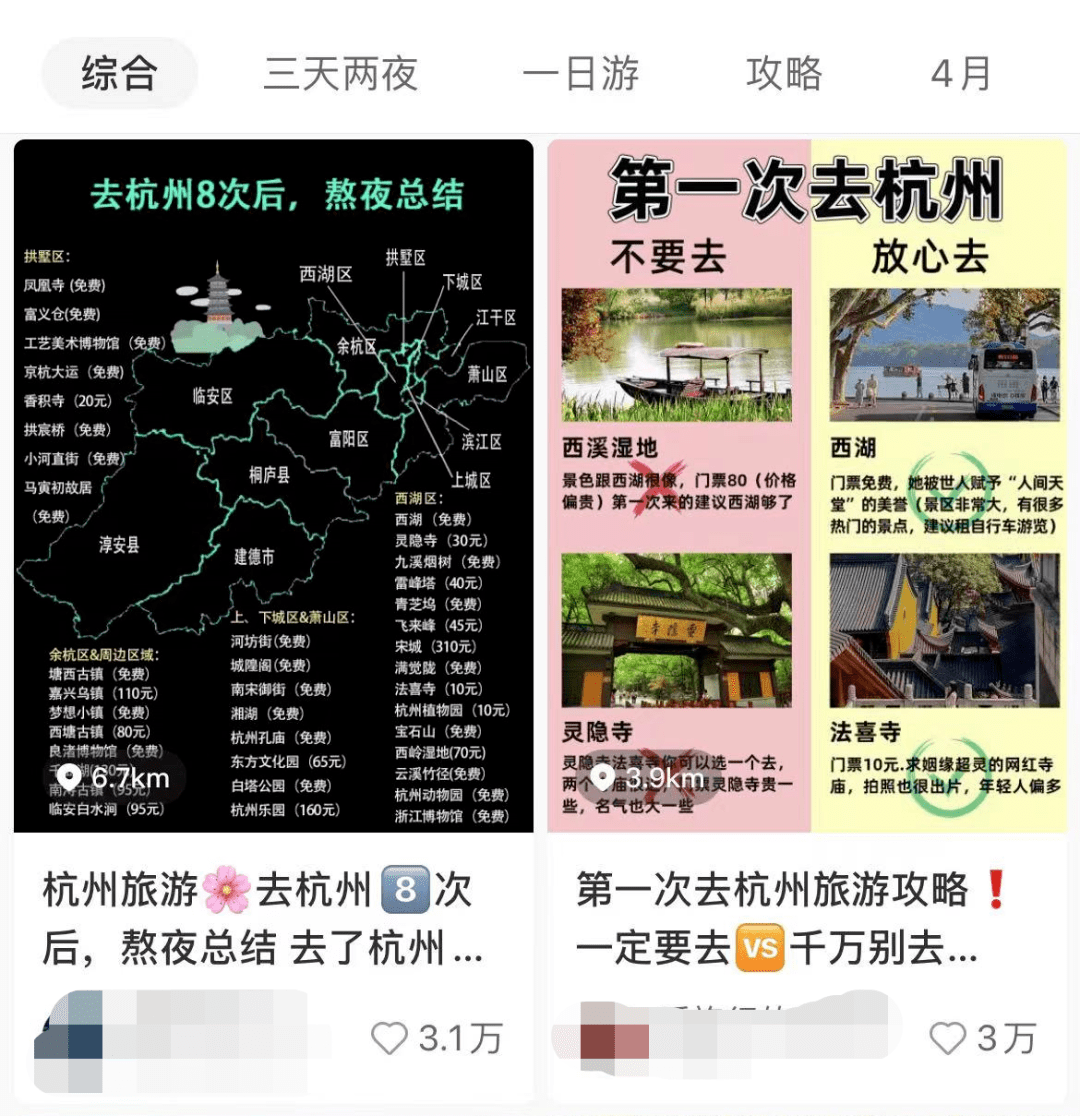Select the 4月 tab
Screen dimensions: 1080x1116
tap(961, 74)
